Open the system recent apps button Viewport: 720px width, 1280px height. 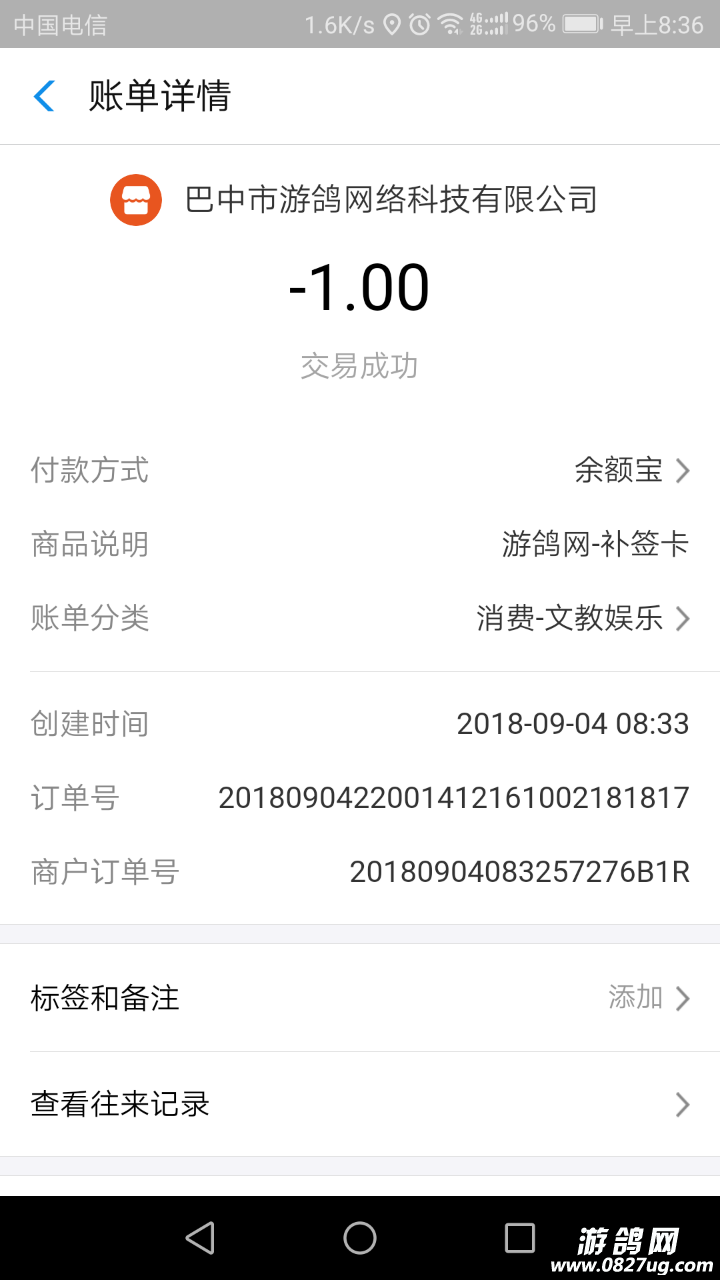[x=519, y=1238]
